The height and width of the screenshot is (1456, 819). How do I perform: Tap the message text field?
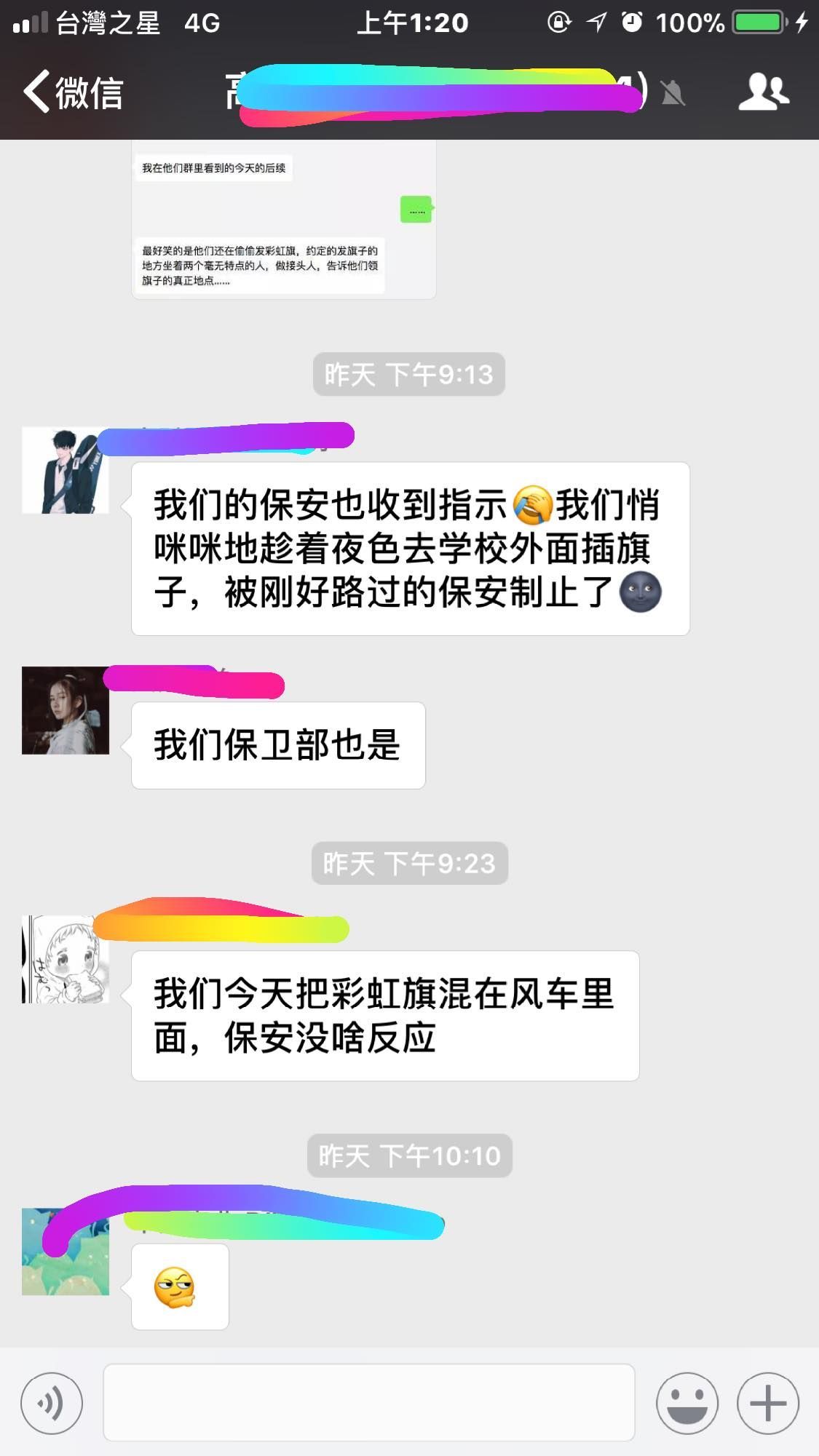coord(368,1403)
